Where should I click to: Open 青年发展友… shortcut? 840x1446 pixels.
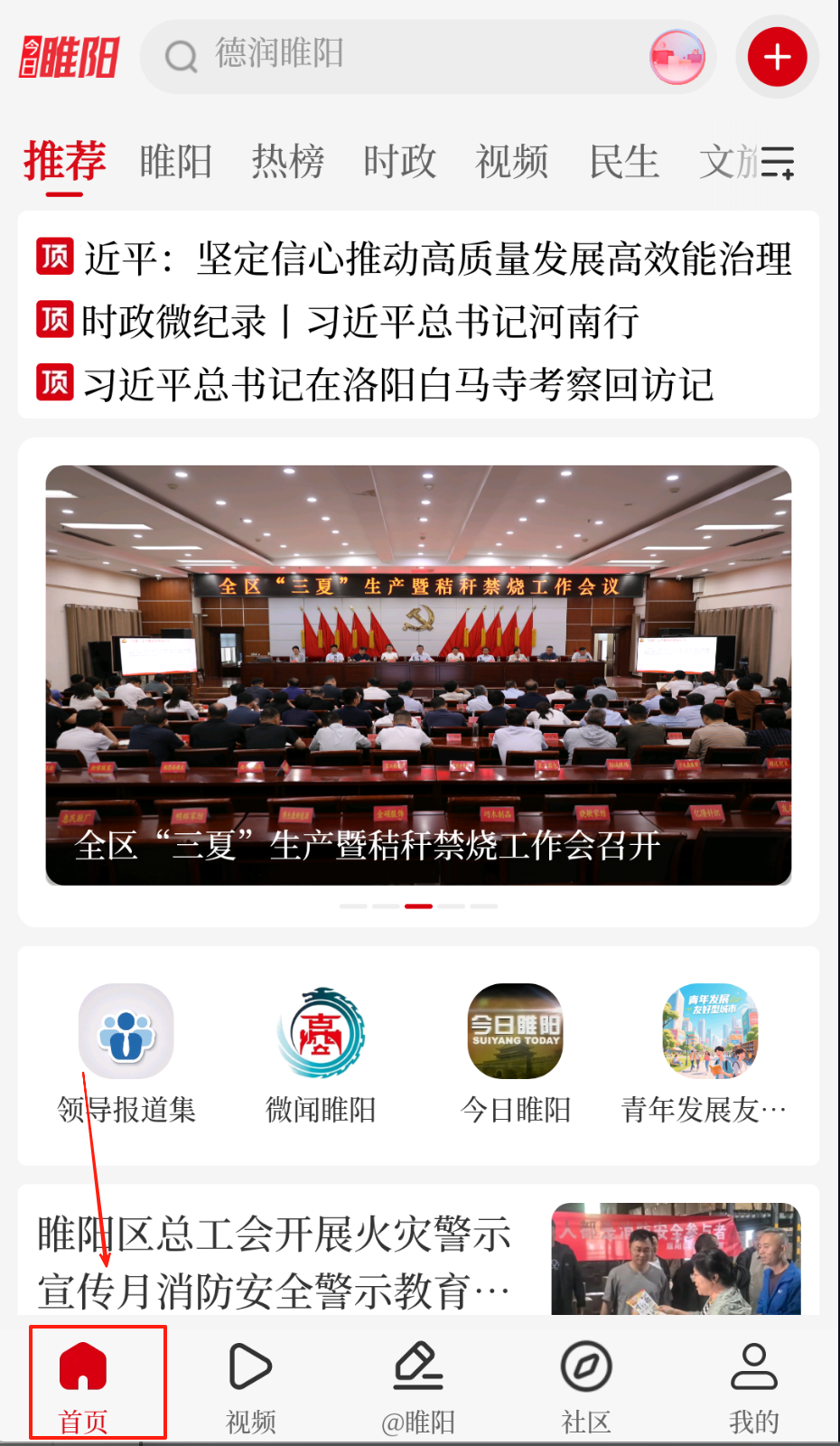click(709, 1053)
